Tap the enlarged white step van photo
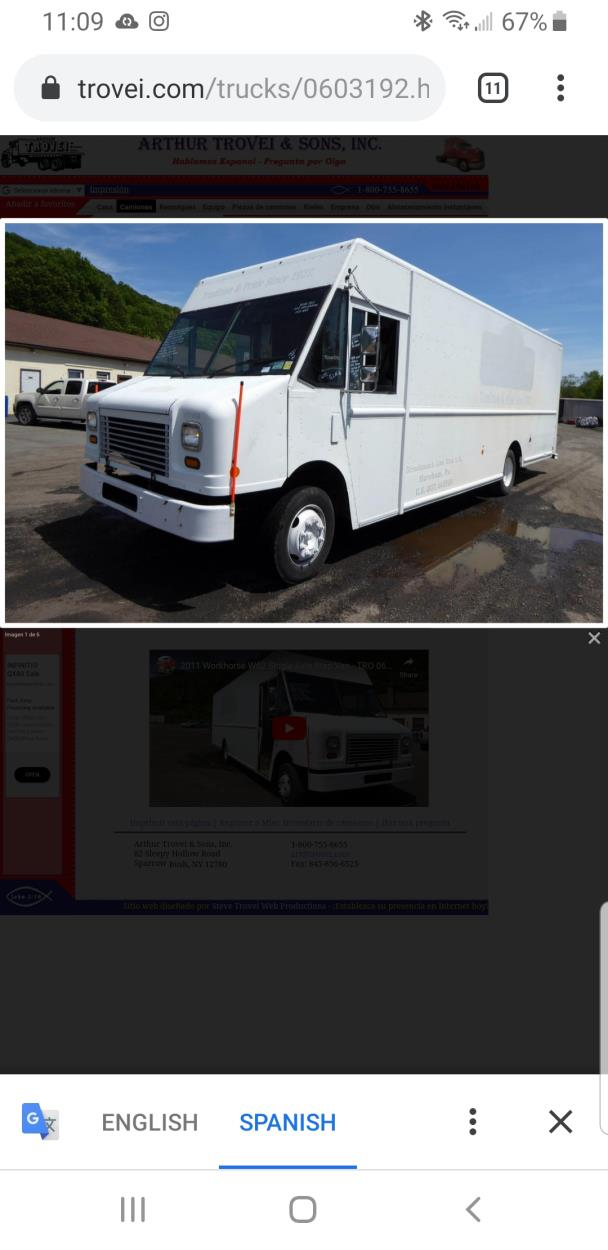608x1250 pixels. (x=304, y=422)
